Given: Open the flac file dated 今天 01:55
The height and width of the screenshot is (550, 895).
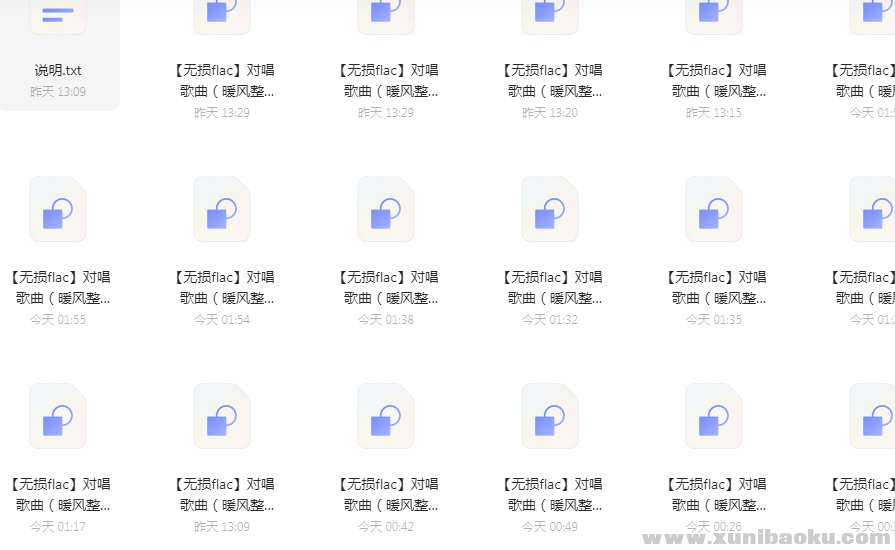Looking at the screenshot, I should [x=58, y=210].
